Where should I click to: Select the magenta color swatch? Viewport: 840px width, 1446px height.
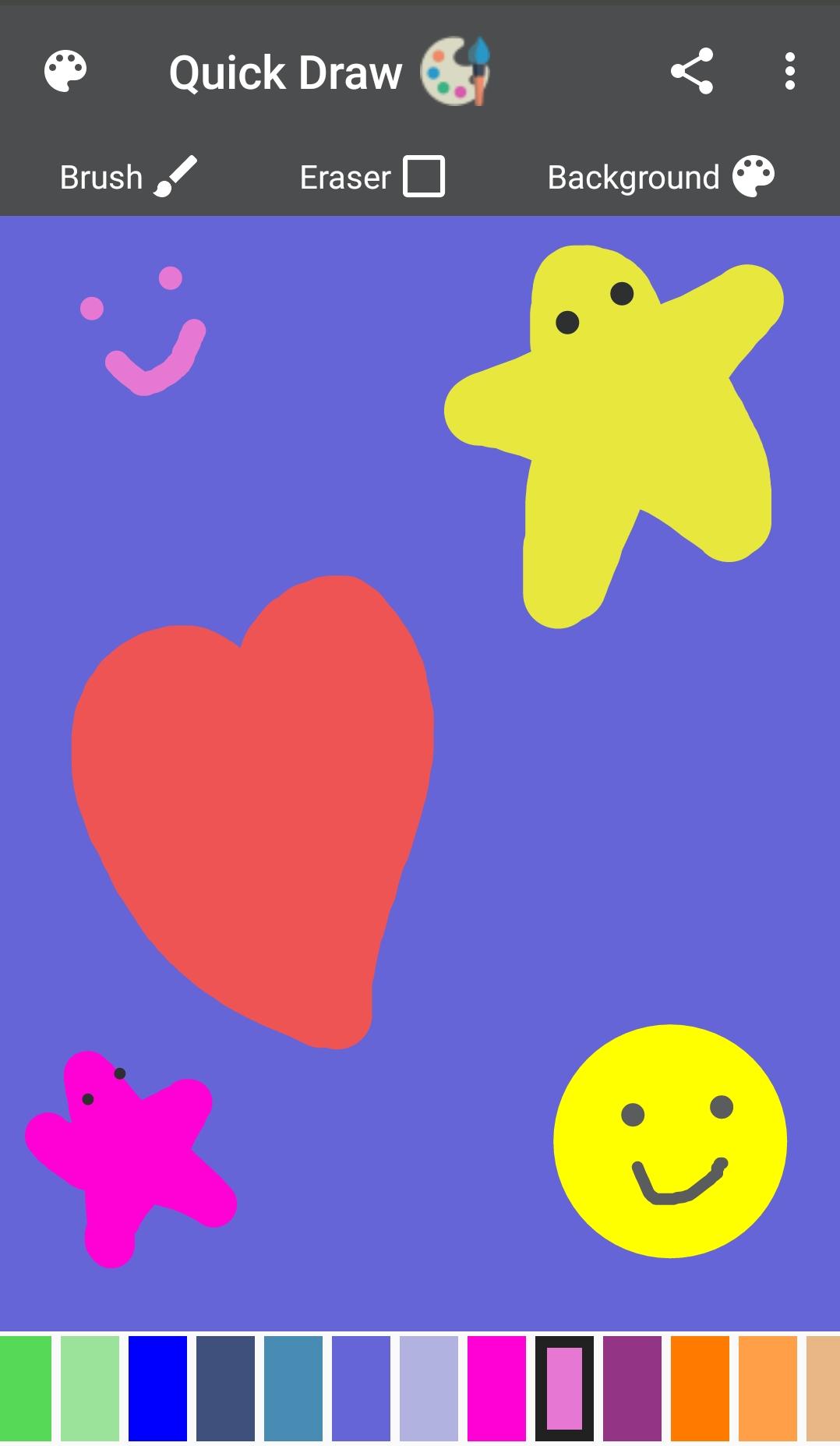pyautogui.click(x=496, y=1388)
